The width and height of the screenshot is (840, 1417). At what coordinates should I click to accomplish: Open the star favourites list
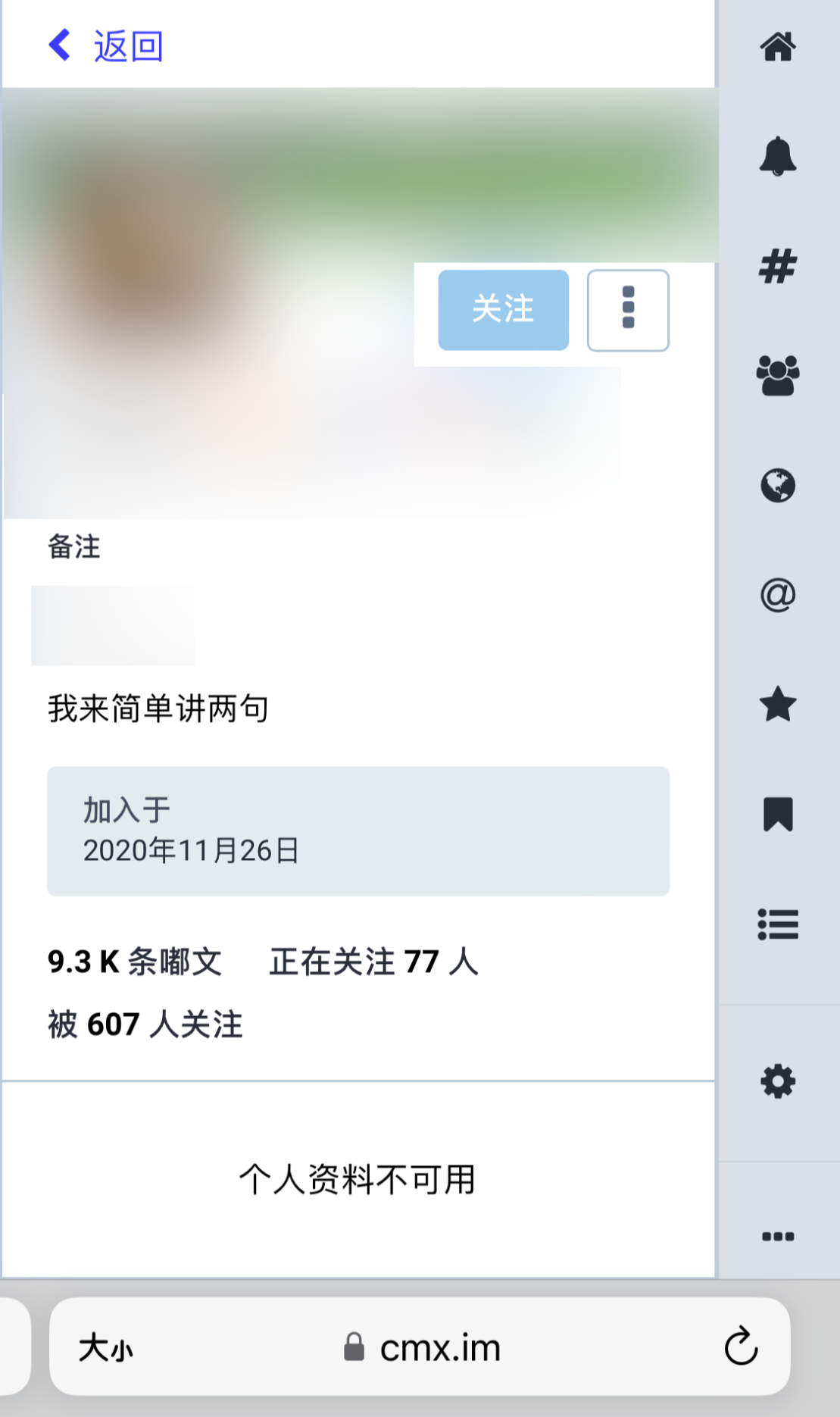pos(778,705)
